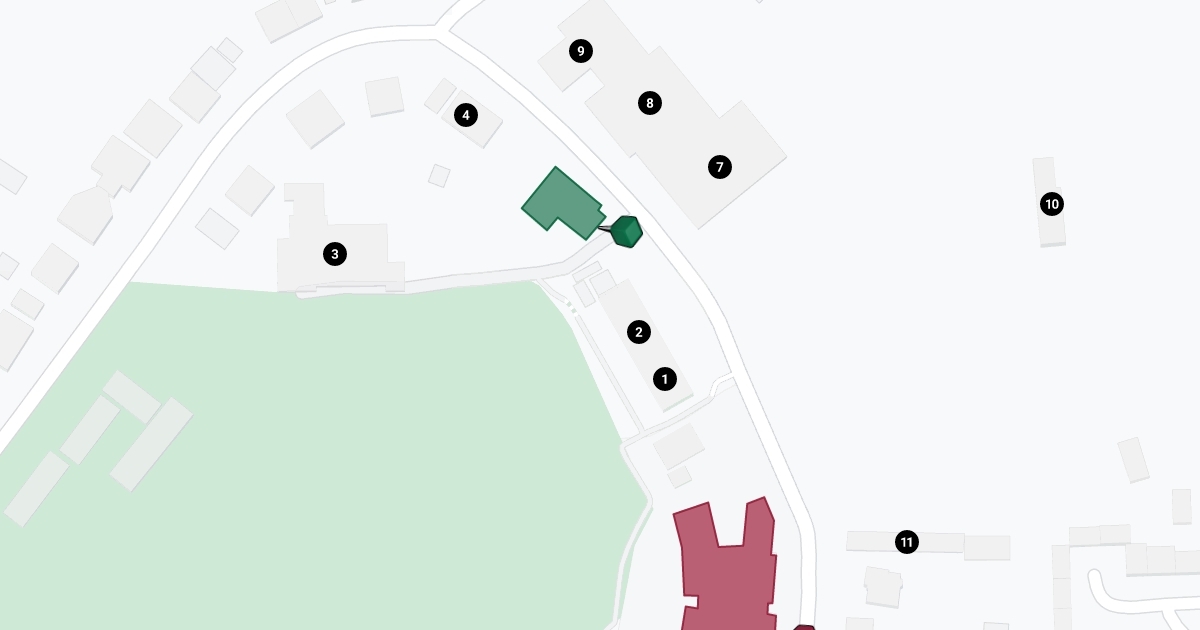The image size is (1200, 630).
Task: Select map marker number 7
Action: click(x=720, y=167)
